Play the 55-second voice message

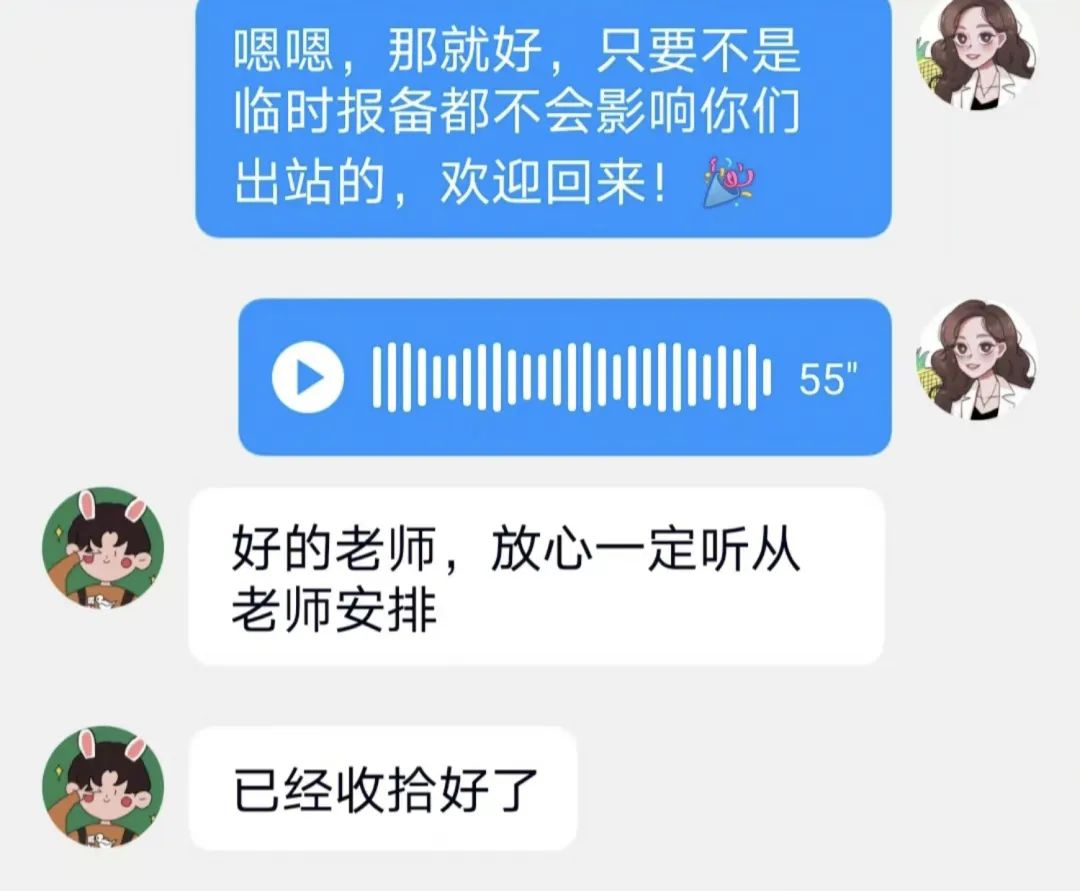pos(308,377)
